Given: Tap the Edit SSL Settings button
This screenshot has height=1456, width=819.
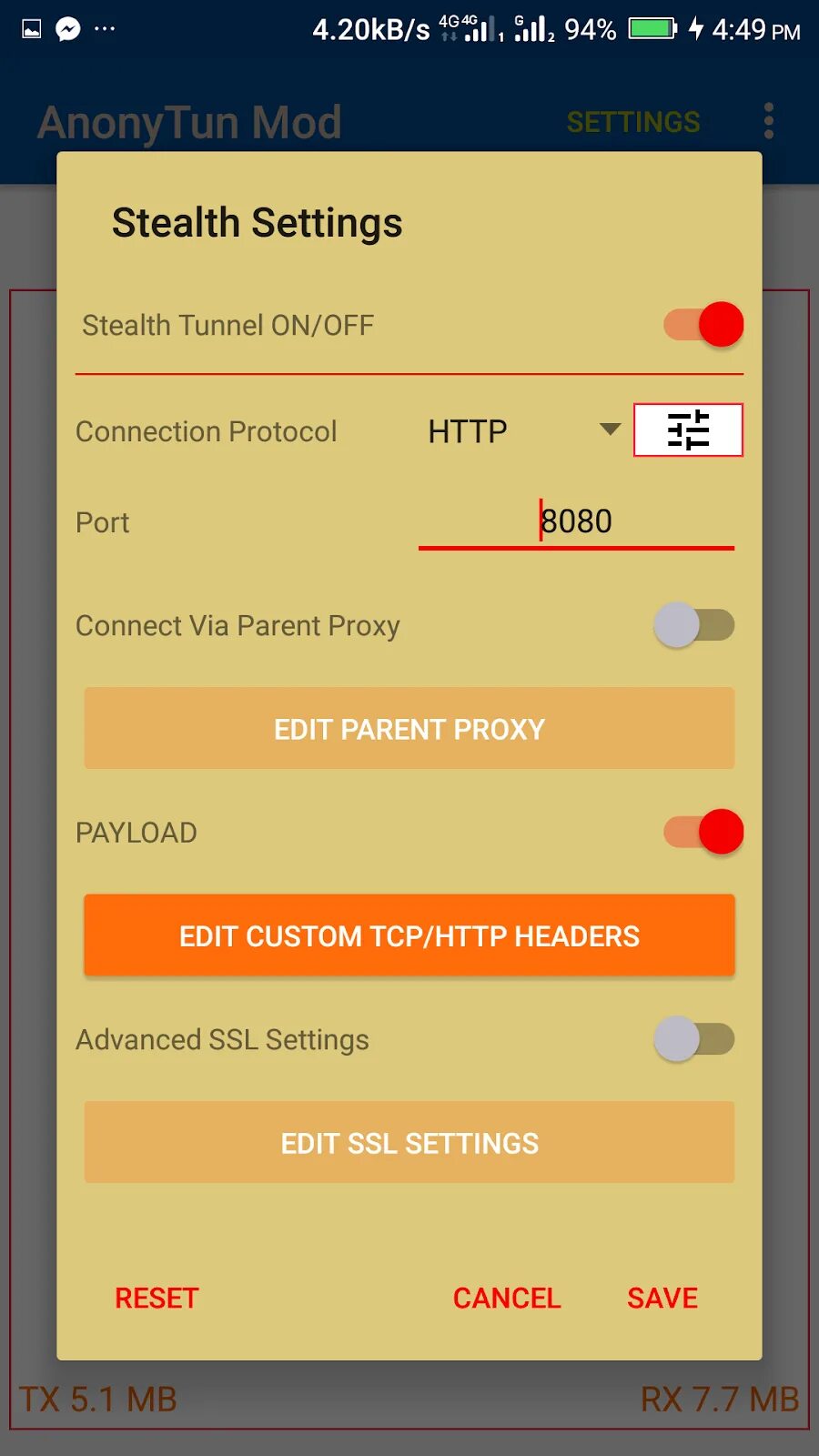Looking at the screenshot, I should [409, 1143].
